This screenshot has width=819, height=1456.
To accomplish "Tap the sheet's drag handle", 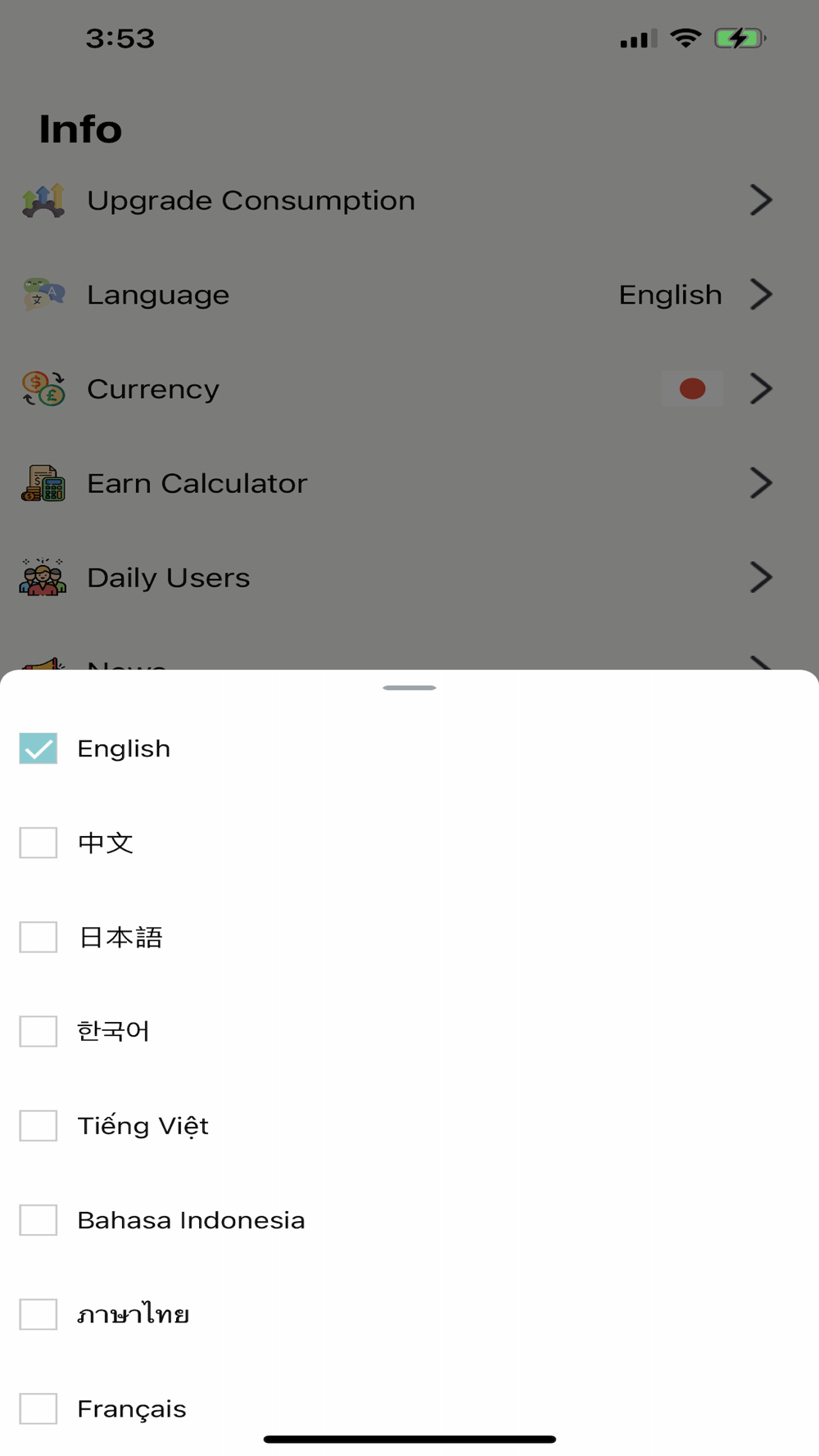I will point(409,688).
